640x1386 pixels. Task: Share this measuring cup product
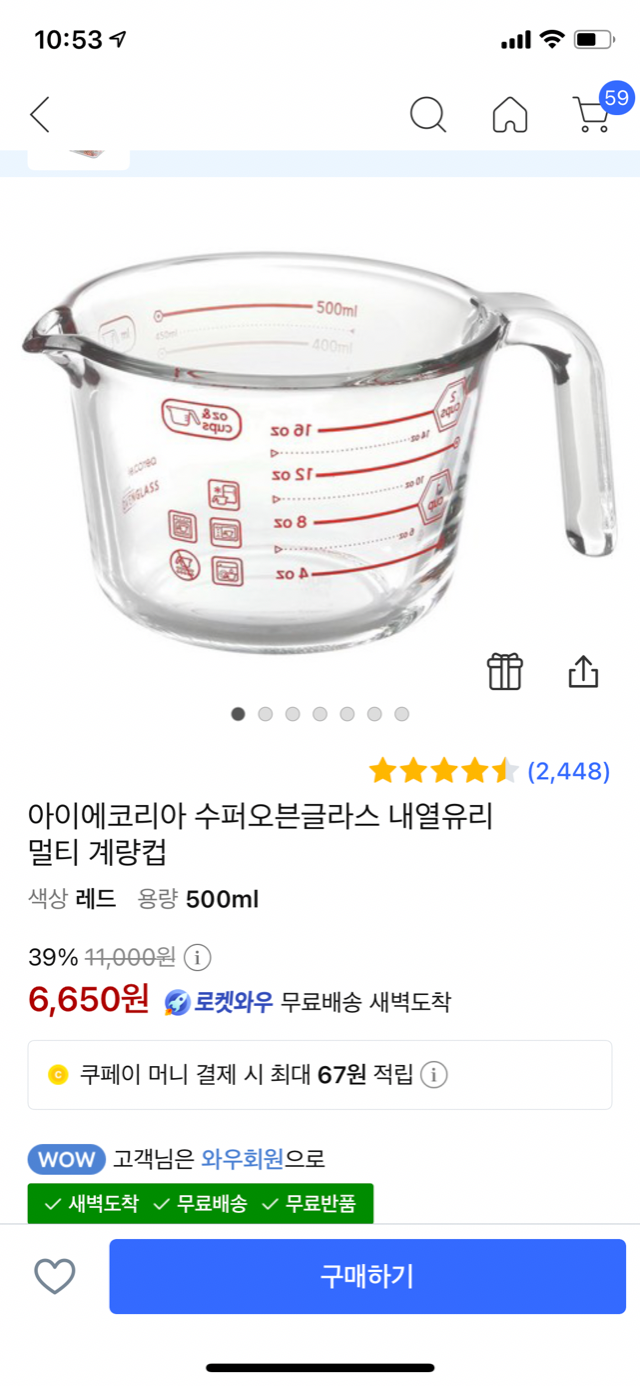pos(583,671)
